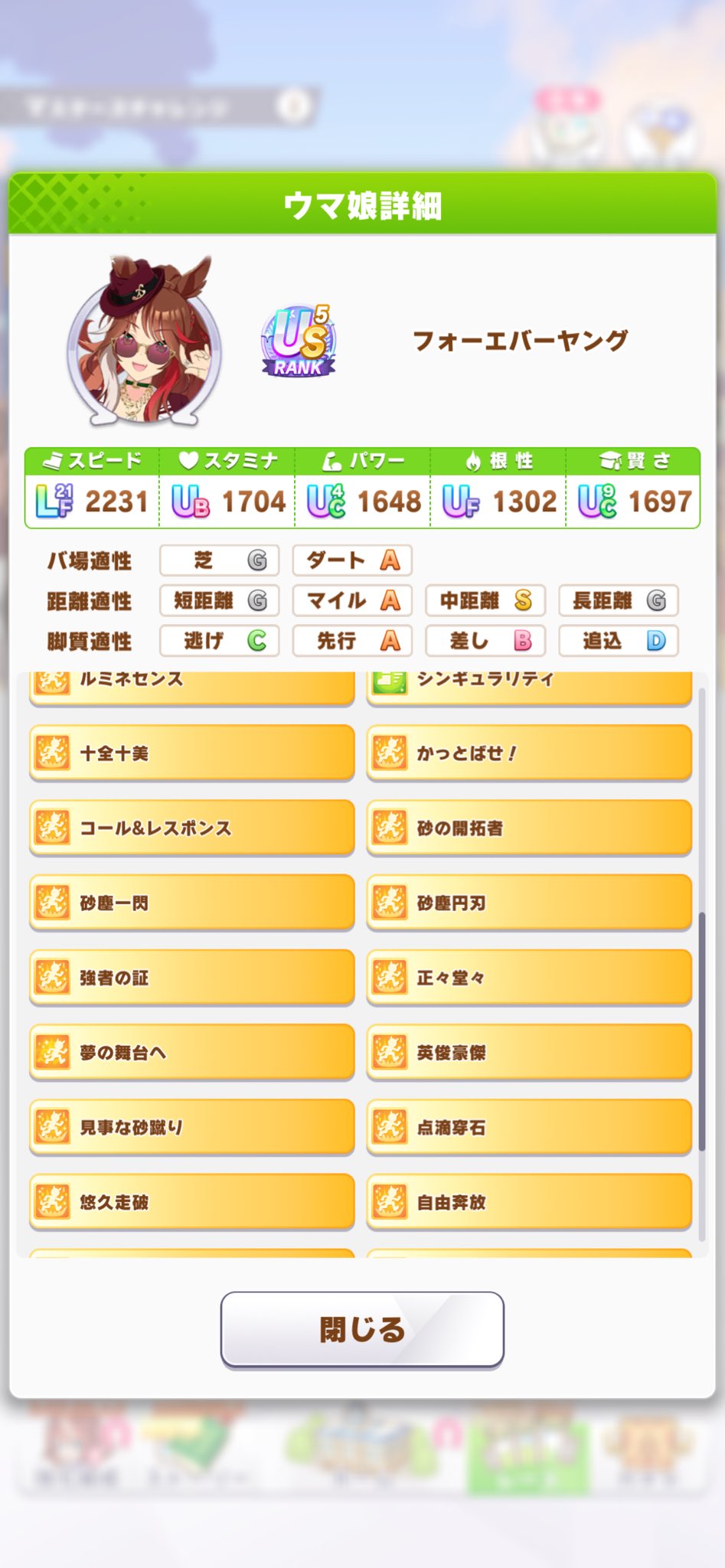View the コール&レスポンス skill info
The height and width of the screenshot is (1568, 725).
191,828
